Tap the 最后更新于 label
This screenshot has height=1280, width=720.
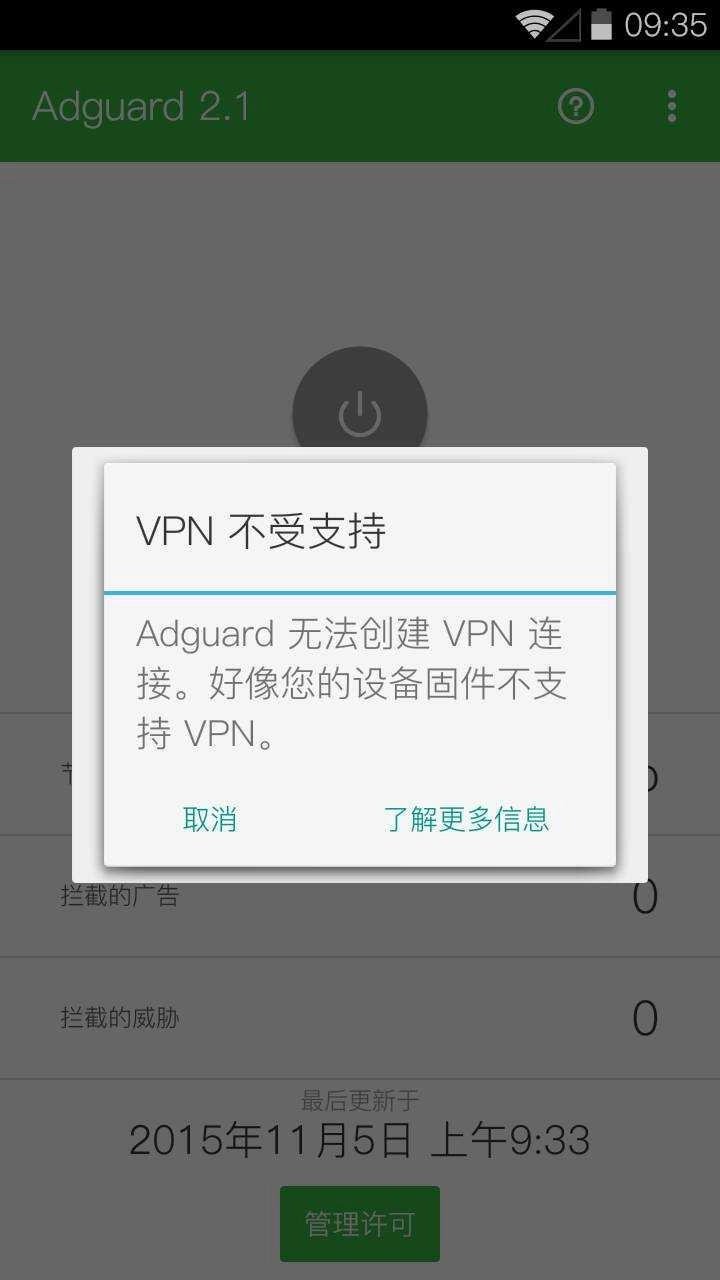point(360,1100)
